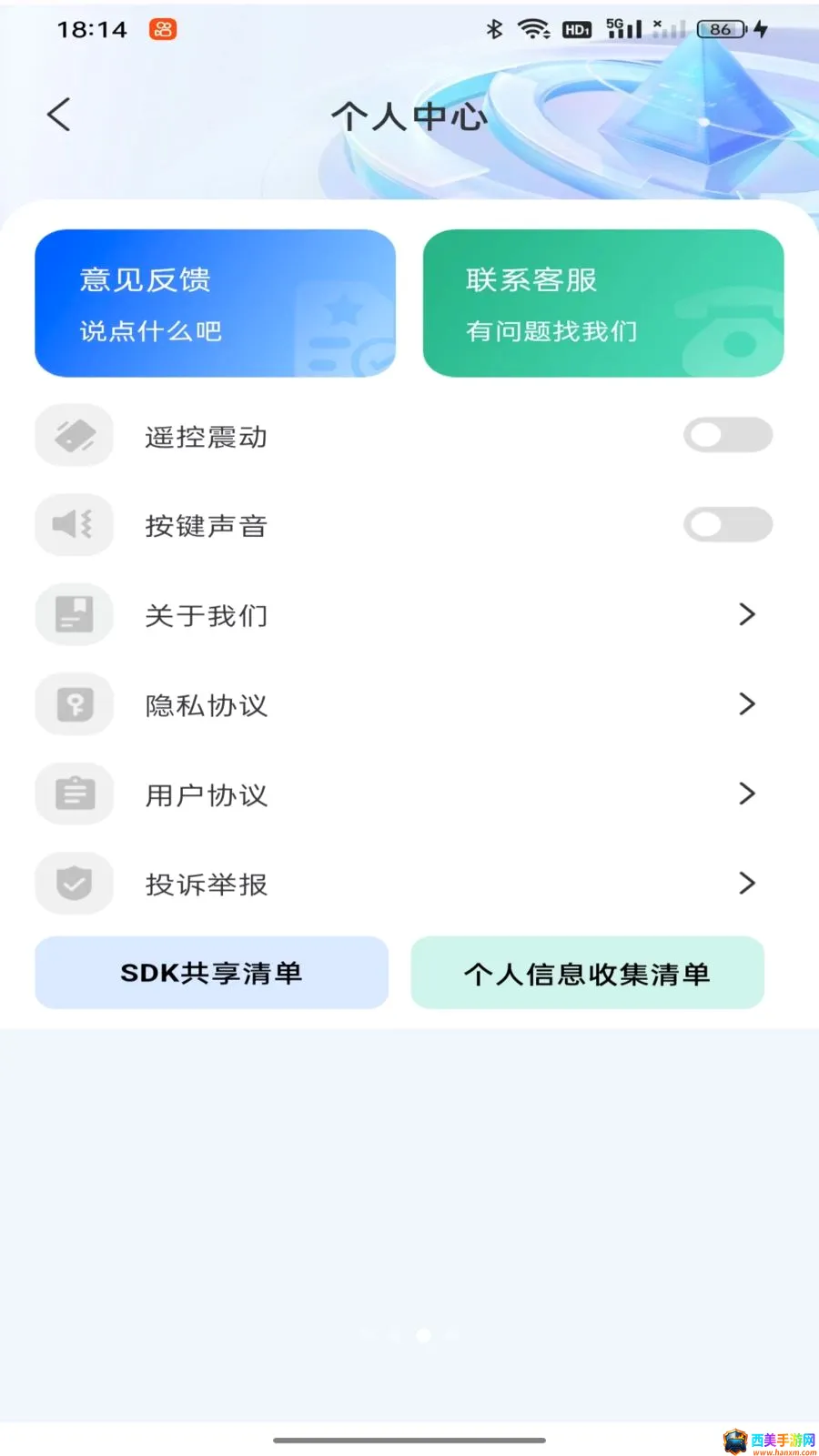The width and height of the screenshot is (819, 1456).
Task: Tap the SDK共享清单 button
Action: coord(211,973)
